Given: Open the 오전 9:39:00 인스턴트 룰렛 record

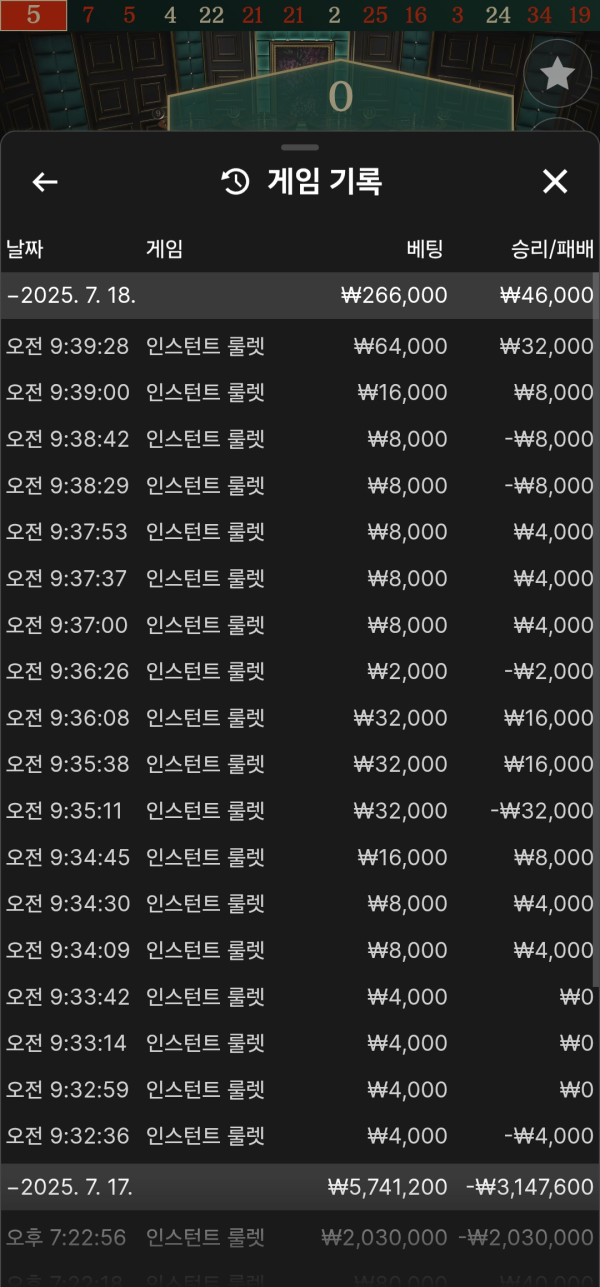Looking at the screenshot, I should point(300,392).
